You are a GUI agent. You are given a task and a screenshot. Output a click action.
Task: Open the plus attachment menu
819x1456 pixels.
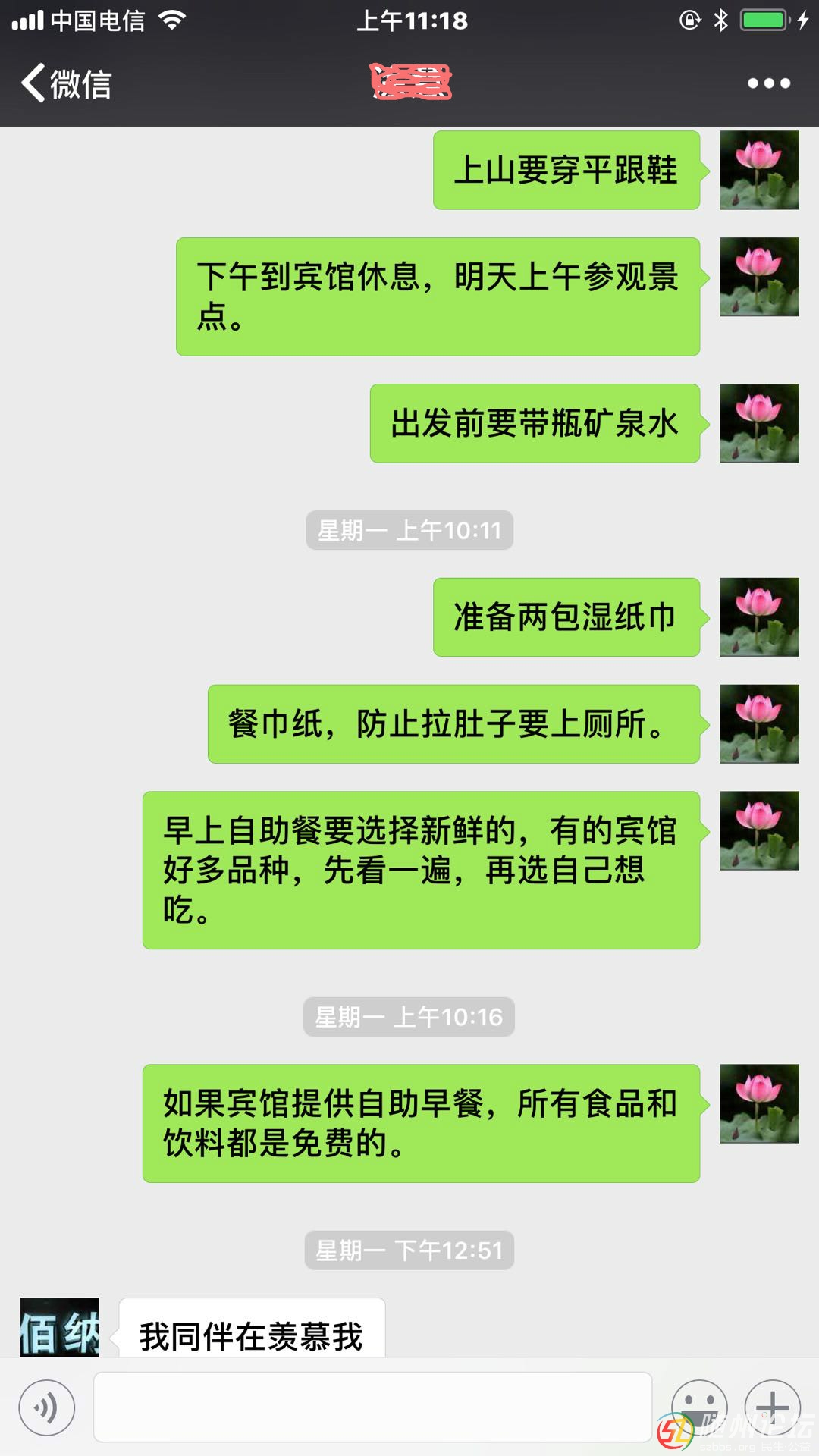click(x=772, y=1407)
